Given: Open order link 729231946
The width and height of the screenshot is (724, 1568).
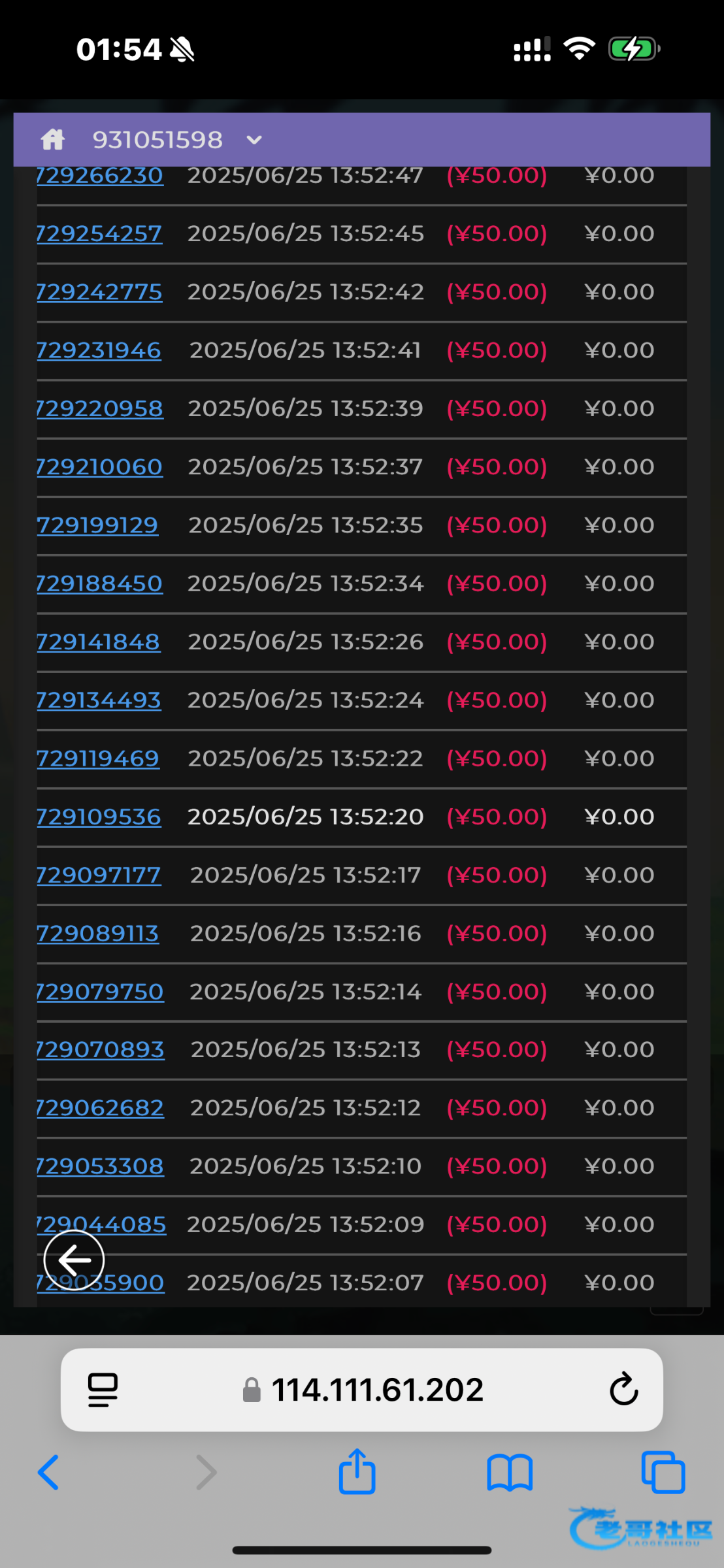Looking at the screenshot, I should pyautogui.click(x=99, y=351).
